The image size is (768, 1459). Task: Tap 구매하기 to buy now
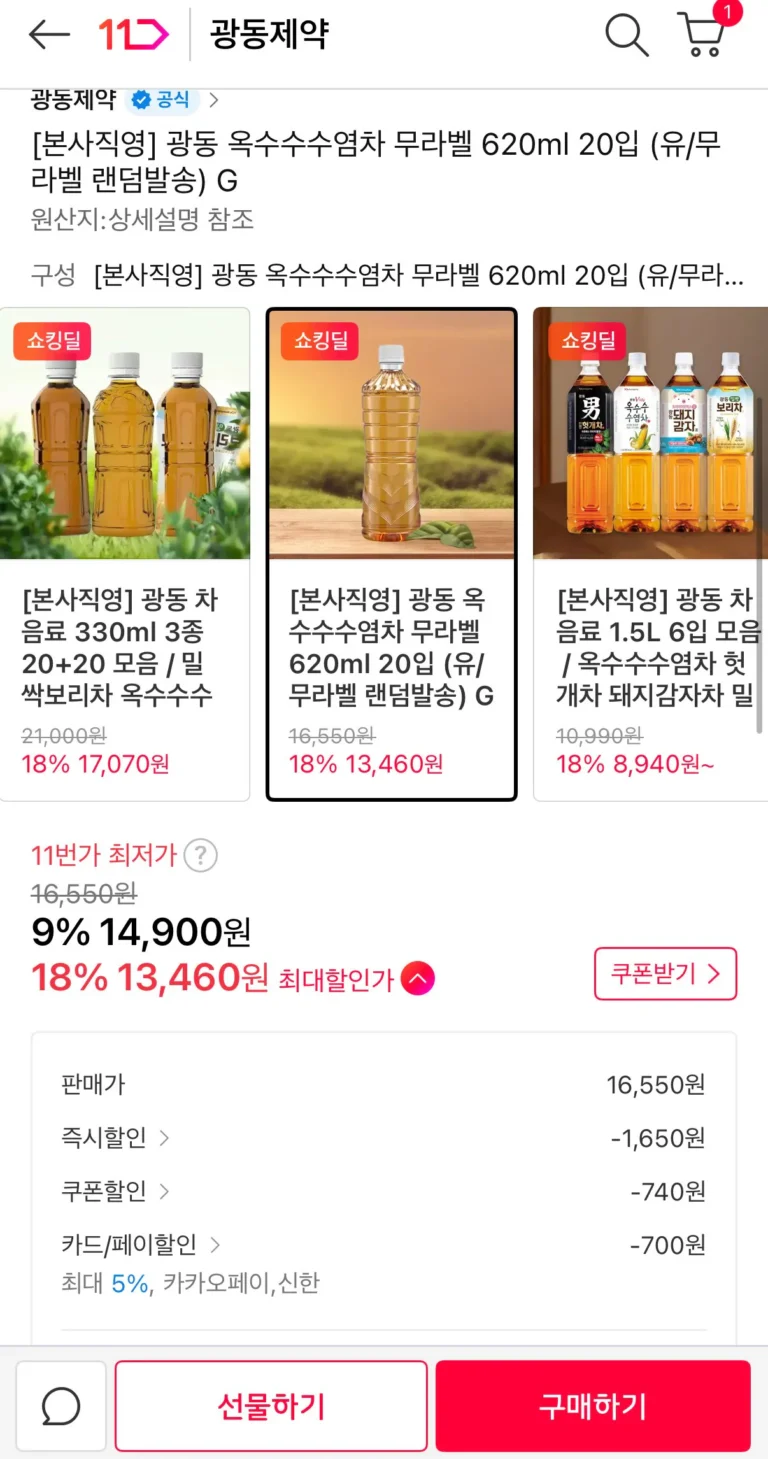pos(592,1406)
